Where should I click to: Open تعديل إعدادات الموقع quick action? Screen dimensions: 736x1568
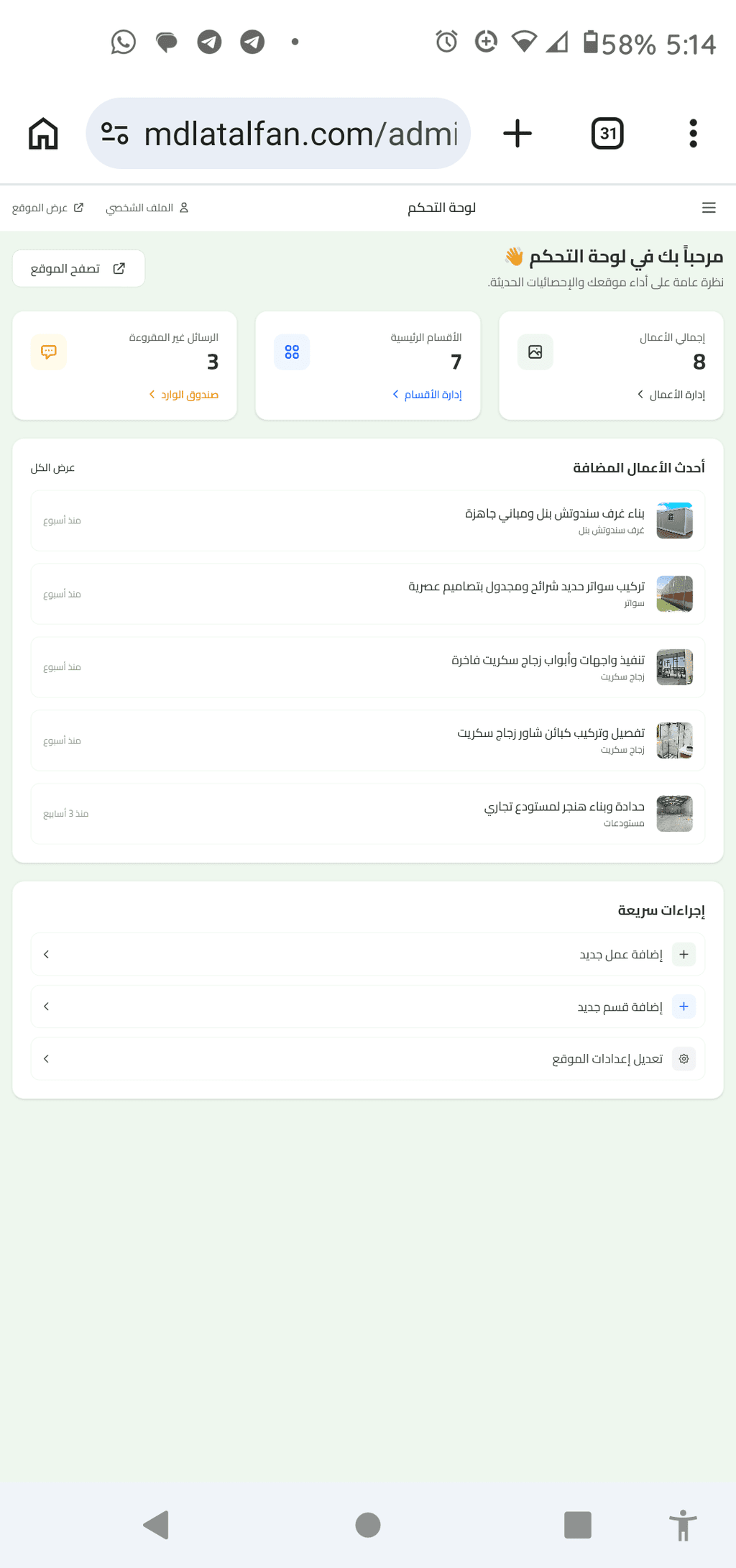pos(368,1059)
